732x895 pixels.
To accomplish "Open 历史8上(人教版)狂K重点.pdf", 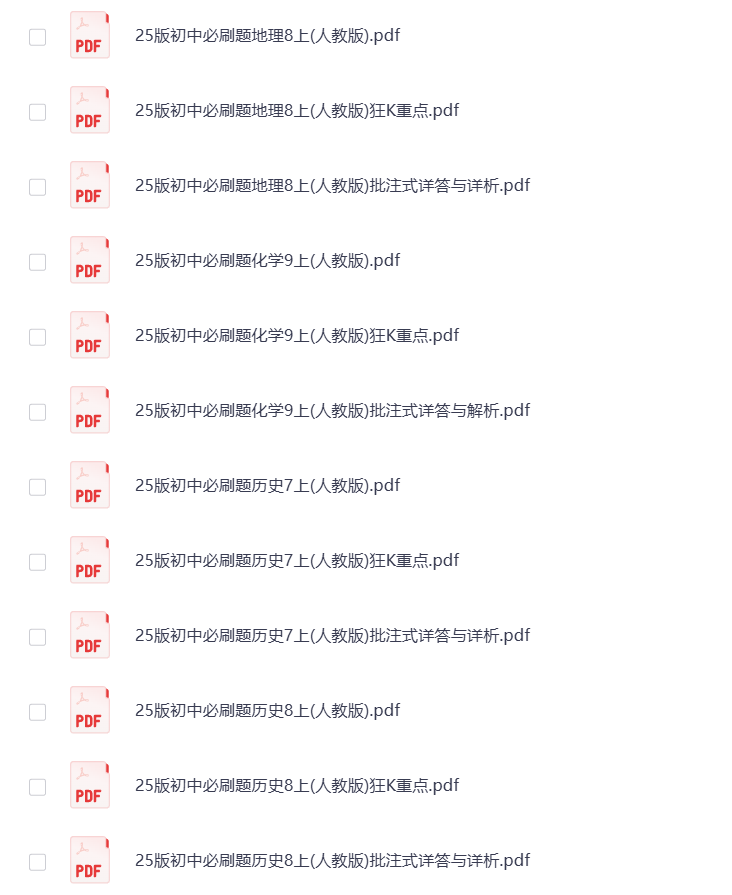I will (x=297, y=786).
